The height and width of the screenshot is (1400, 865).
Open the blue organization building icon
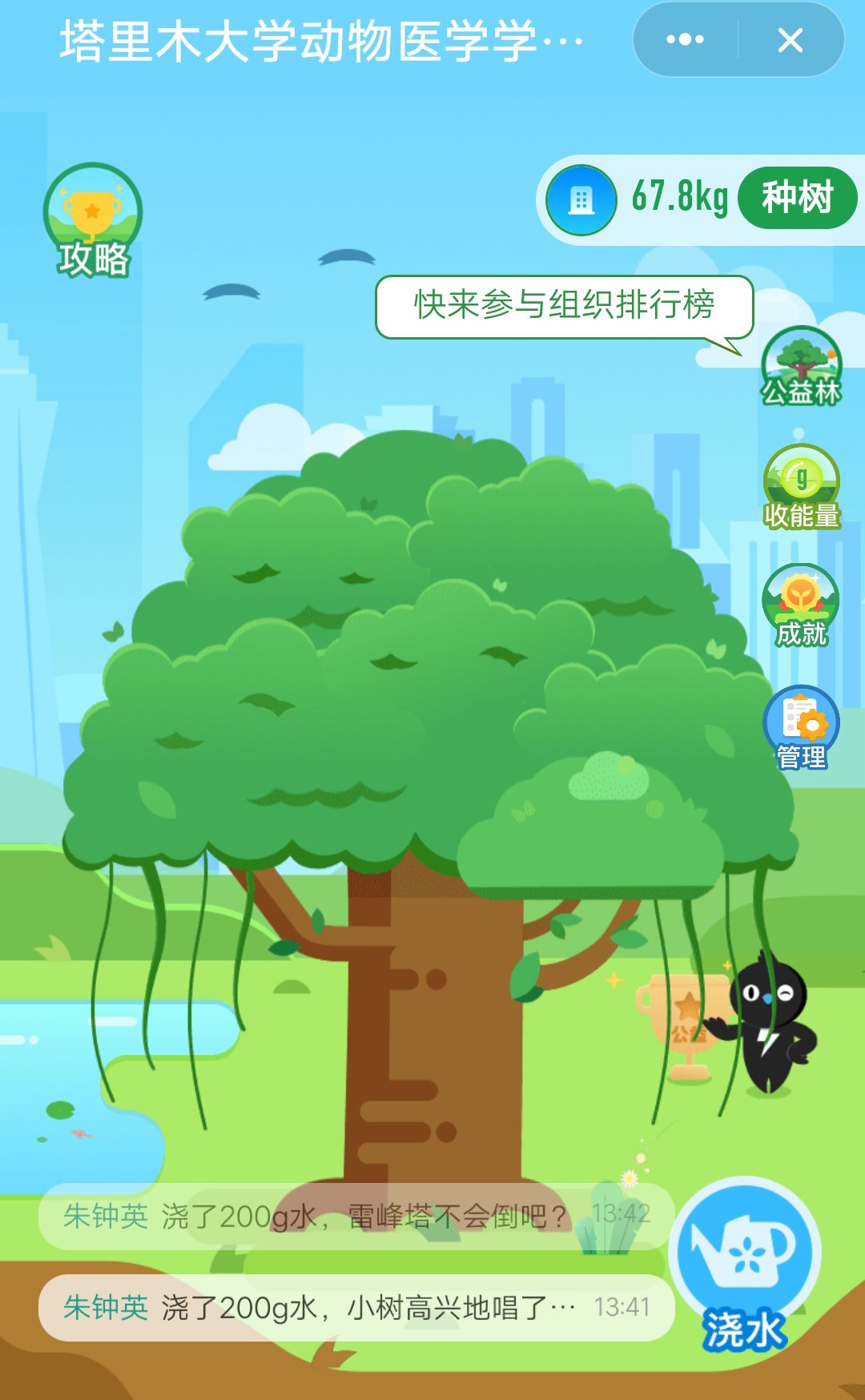[581, 199]
